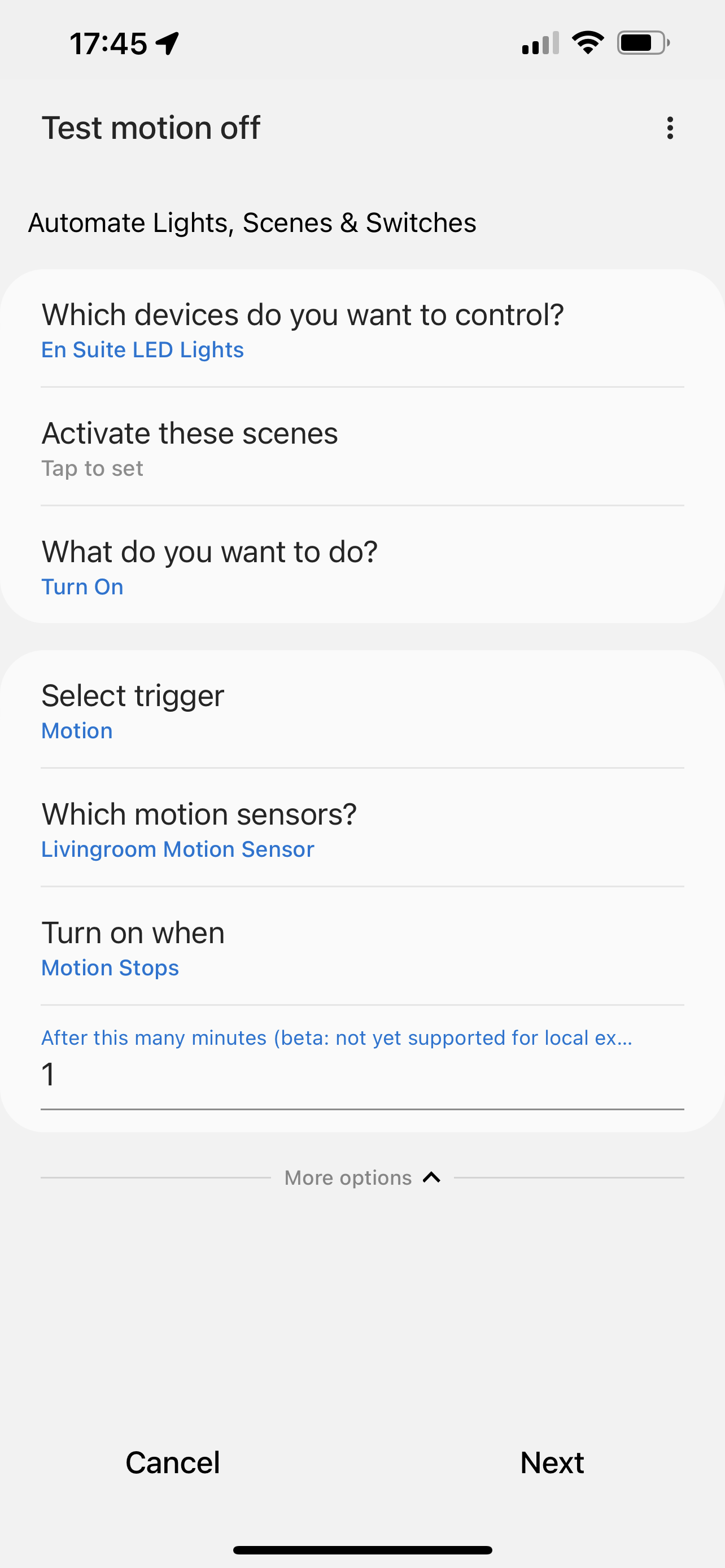Screen dimensions: 725x1568
Task: Choose which motion sensors to use
Action: [362, 829]
